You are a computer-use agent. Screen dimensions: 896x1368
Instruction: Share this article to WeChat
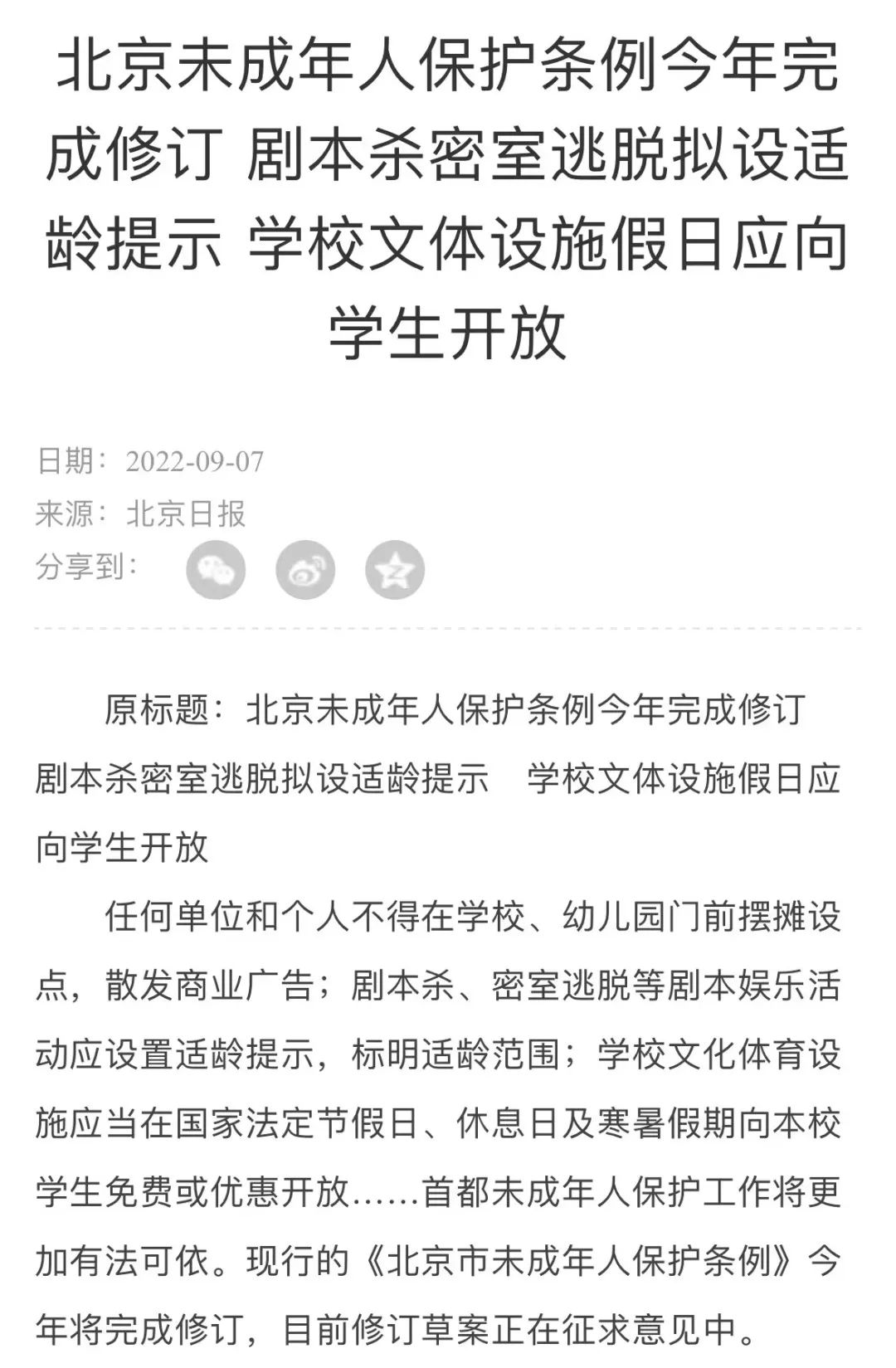coord(216,570)
